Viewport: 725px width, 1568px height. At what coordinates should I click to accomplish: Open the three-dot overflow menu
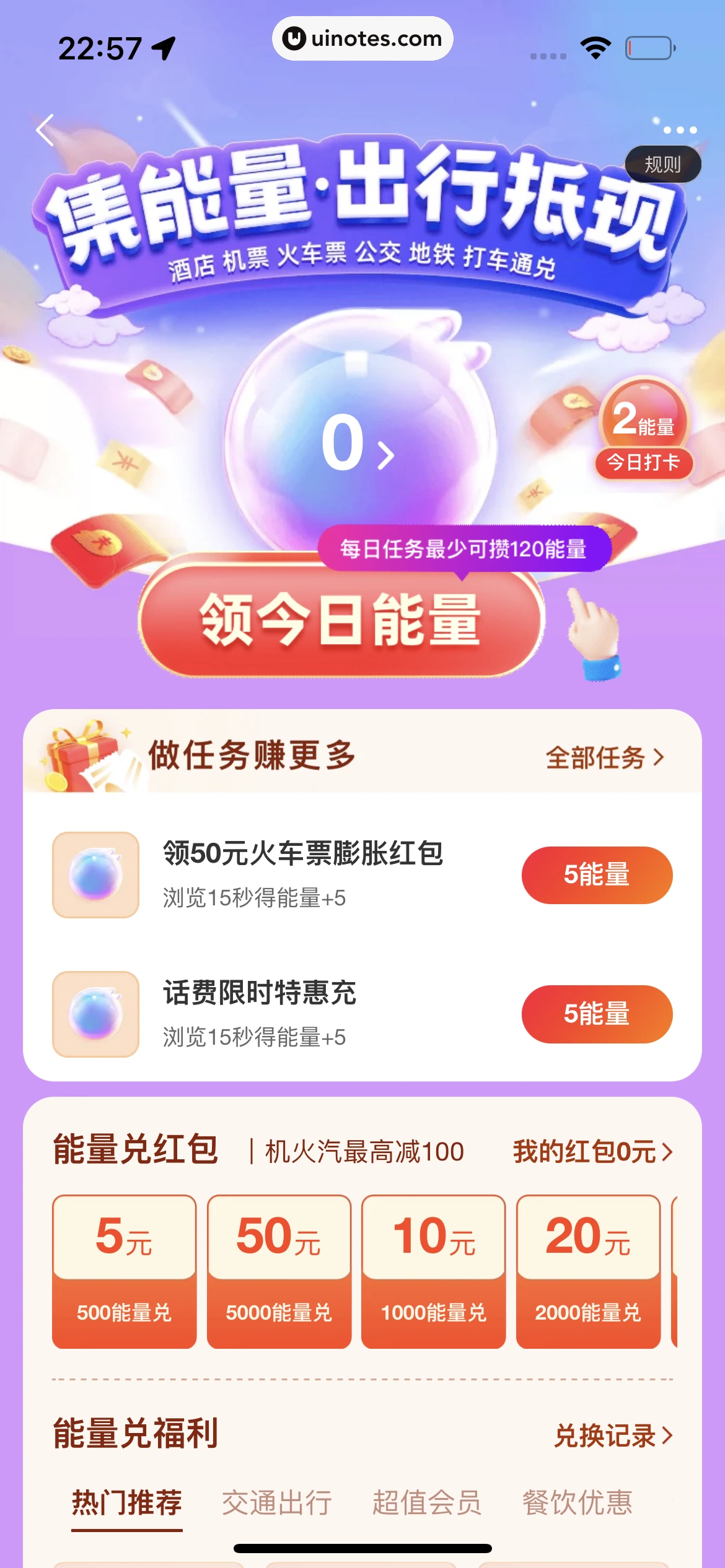coord(680,130)
